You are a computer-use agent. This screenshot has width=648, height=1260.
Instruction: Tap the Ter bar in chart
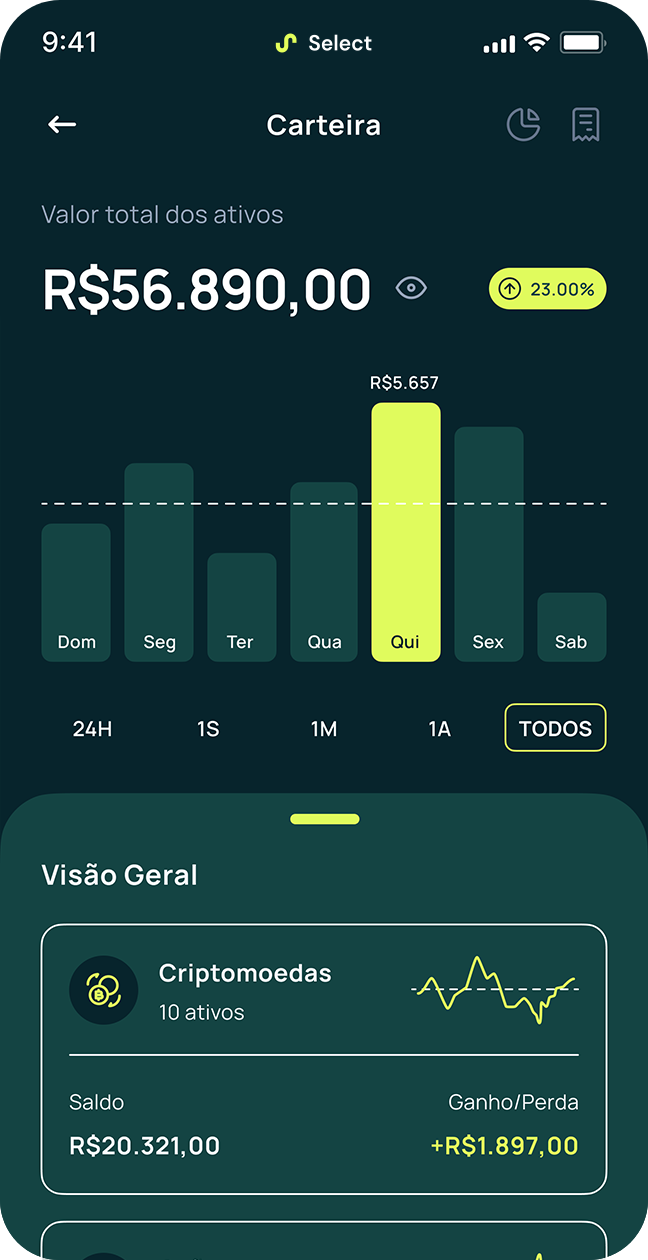point(241,607)
